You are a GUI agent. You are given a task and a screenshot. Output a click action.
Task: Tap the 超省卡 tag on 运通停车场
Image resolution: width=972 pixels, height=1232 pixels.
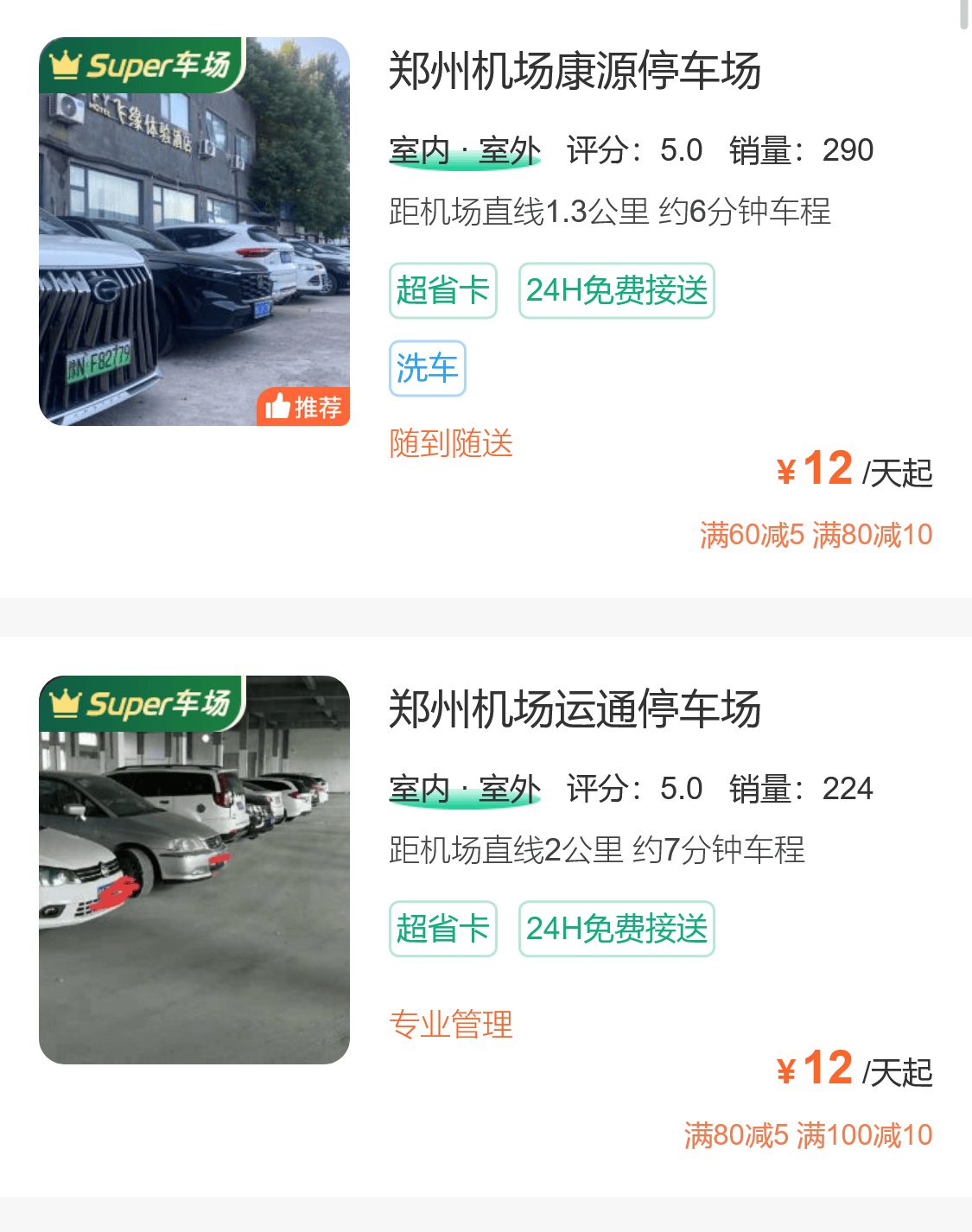click(x=442, y=928)
